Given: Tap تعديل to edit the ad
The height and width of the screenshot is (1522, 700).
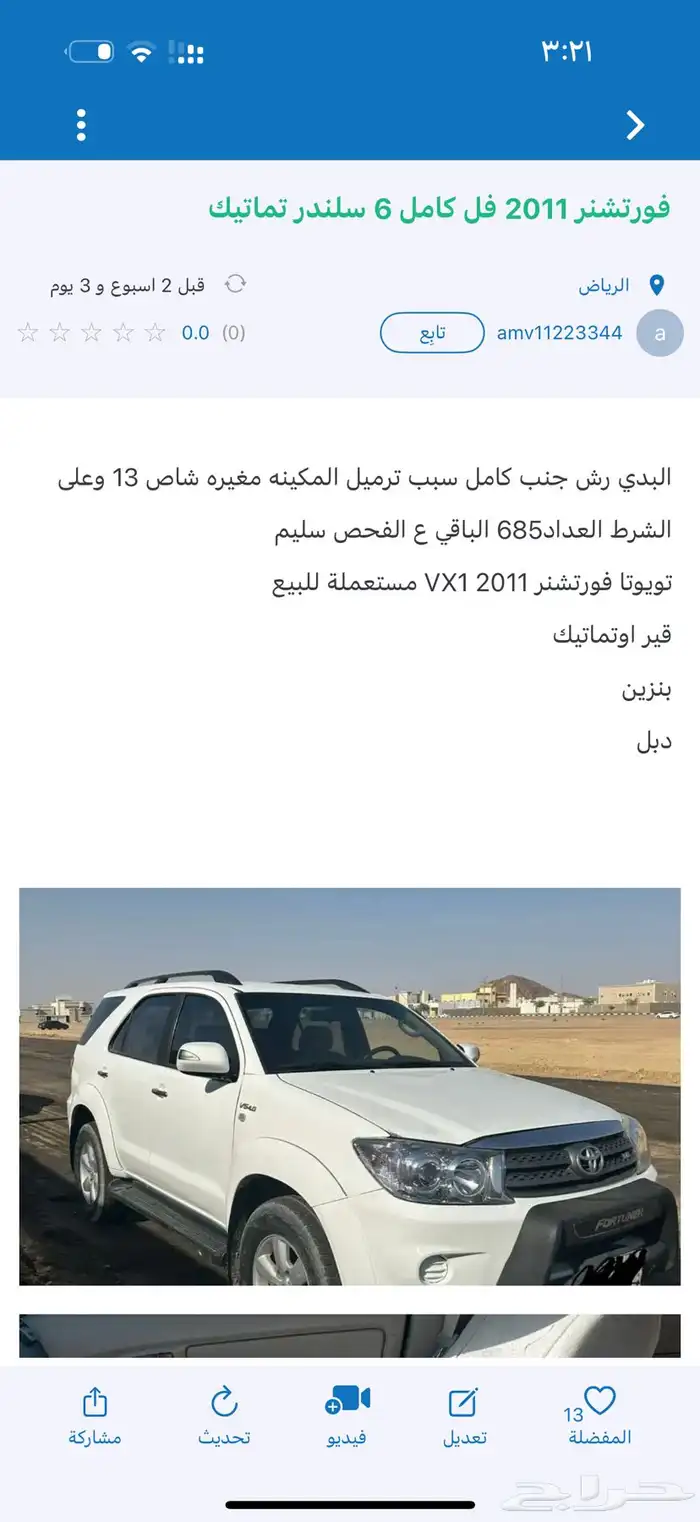Looking at the screenshot, I should [x=464, y=1415].
